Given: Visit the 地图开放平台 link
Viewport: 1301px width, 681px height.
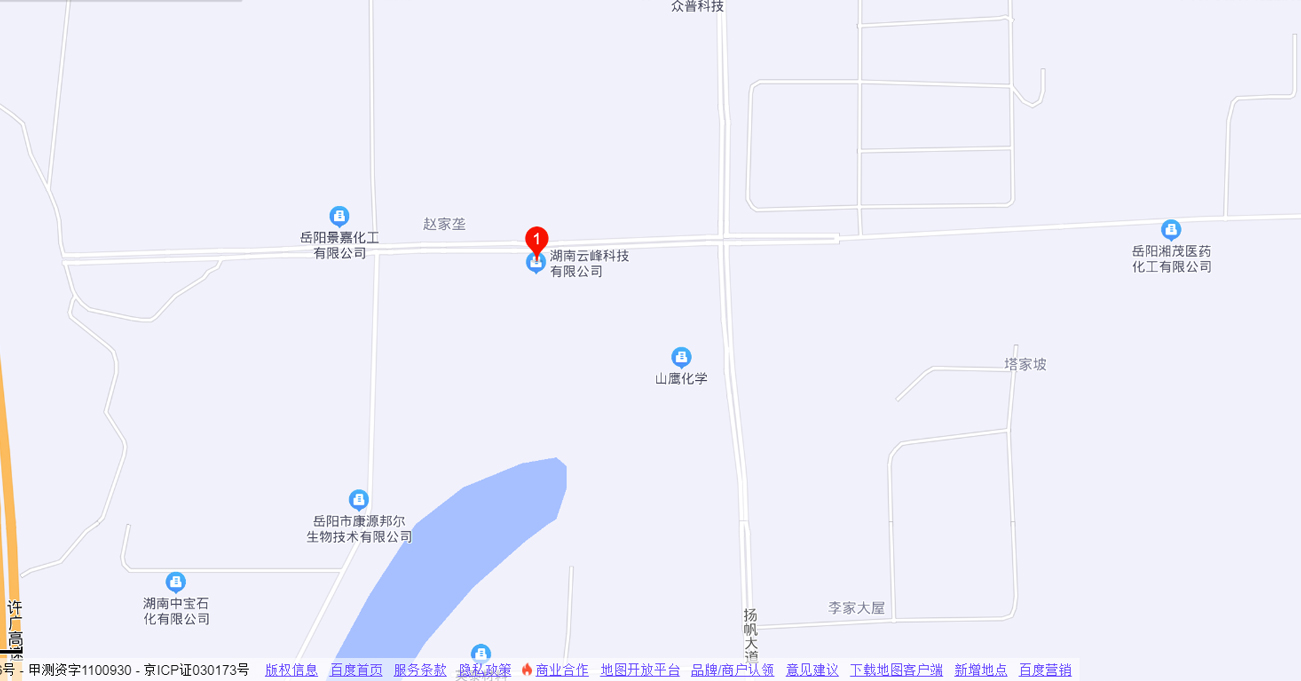Looking at the screenshot, I should [x=640, y=670].
